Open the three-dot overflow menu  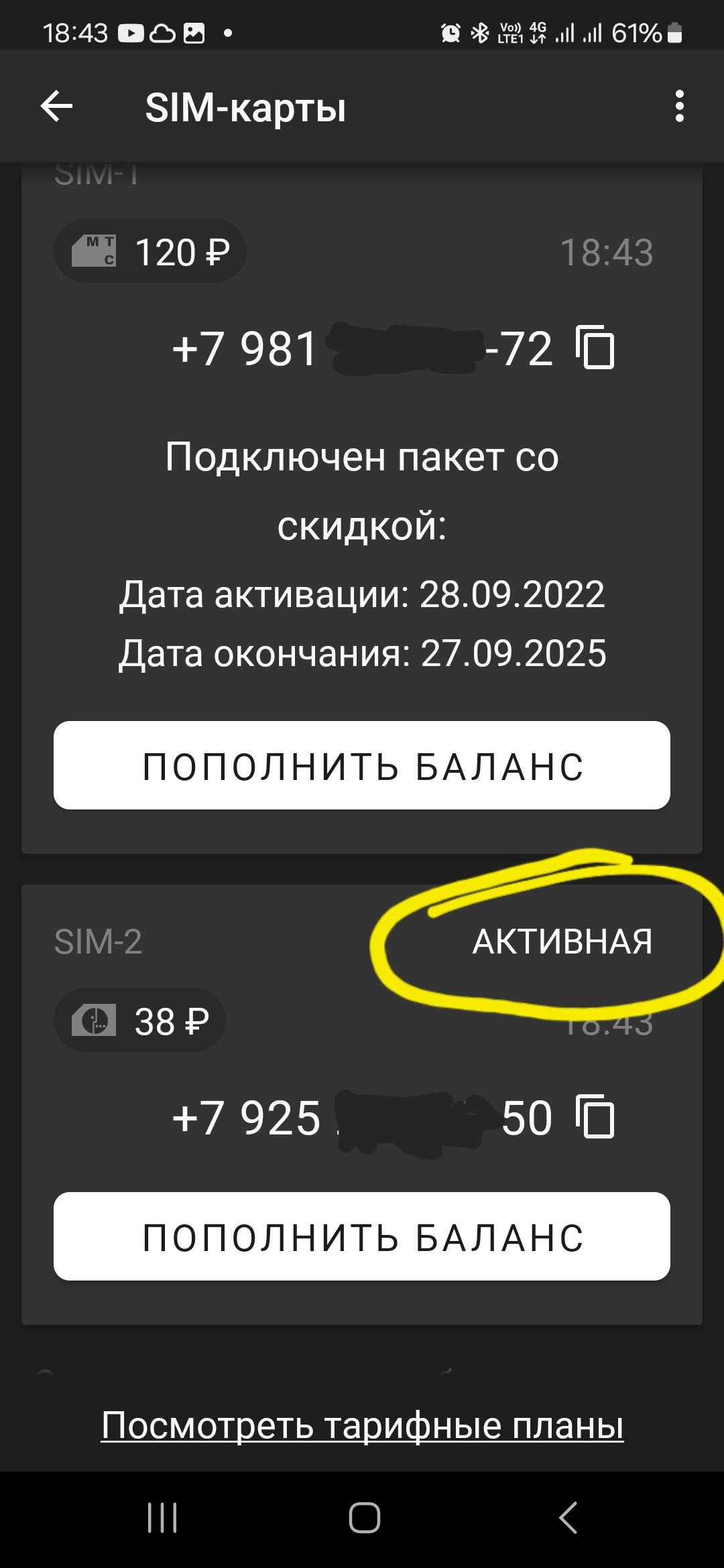click(x=679, y=107)
